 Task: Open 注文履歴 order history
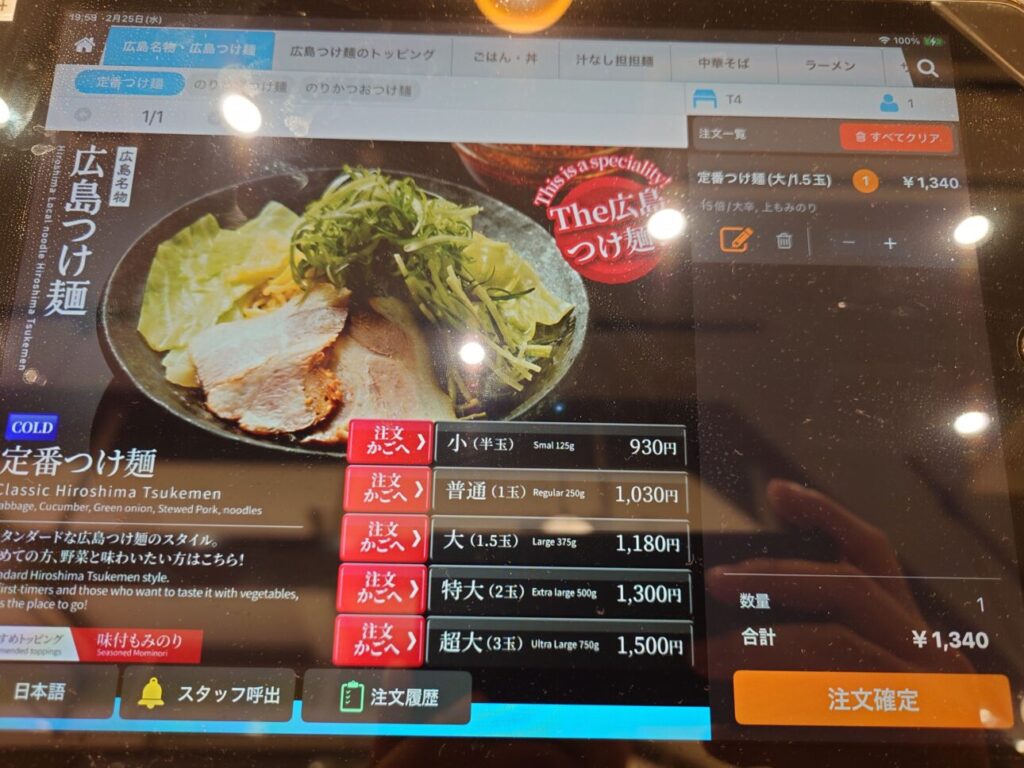tap(387, 697)
